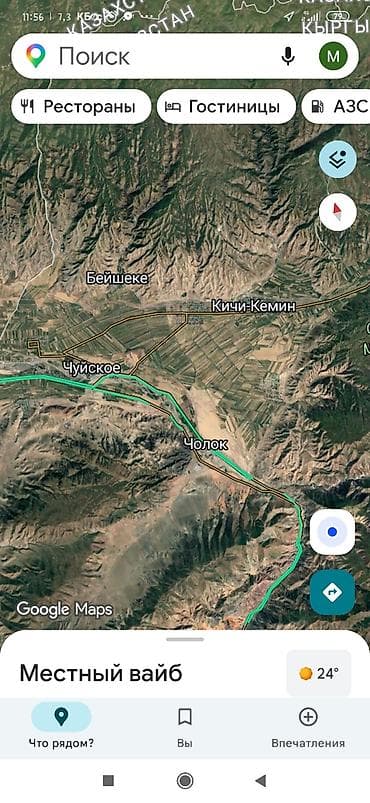
Task: Switch to the Что рядом? tab
Action: pyautogui.click(x=61, y=726)
